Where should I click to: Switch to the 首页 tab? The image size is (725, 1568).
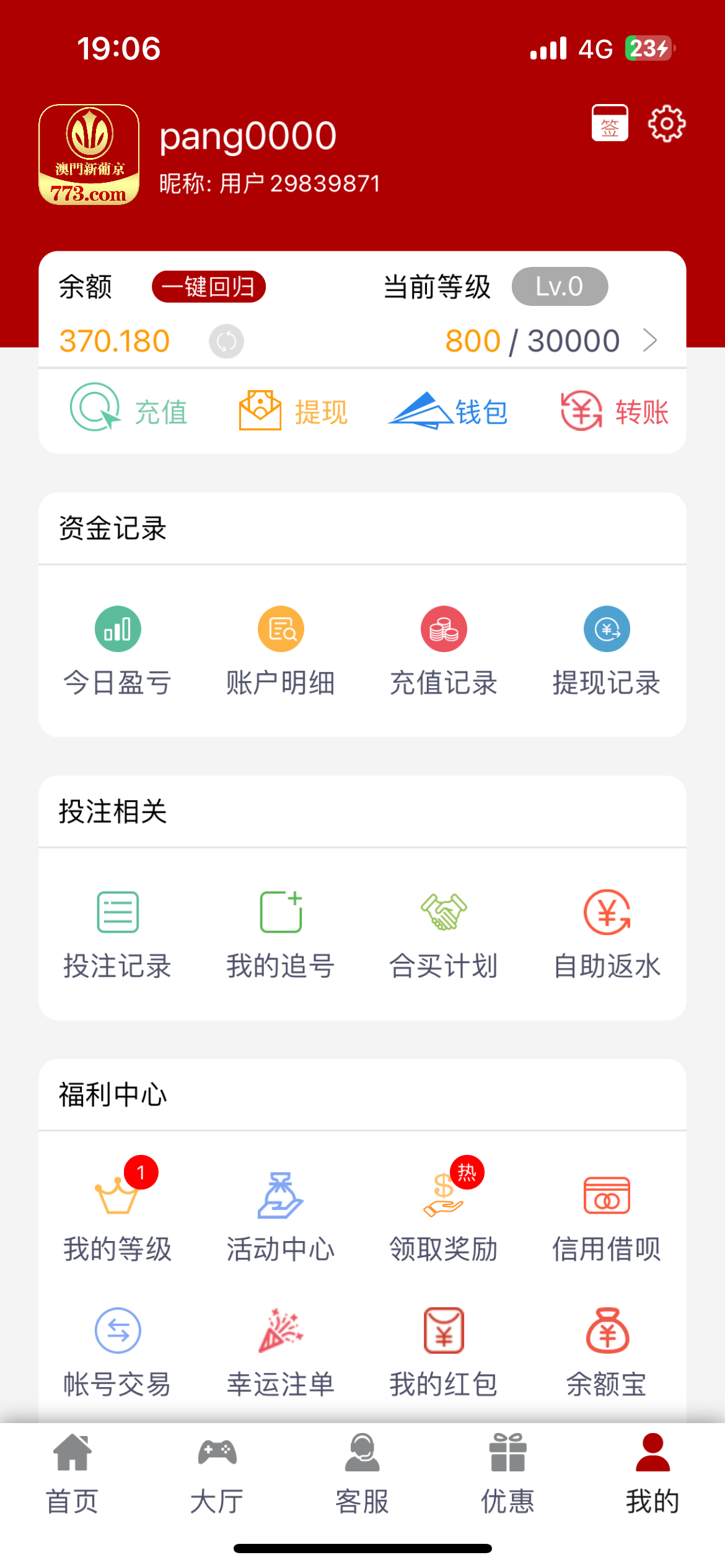[x=72, y=1474]
